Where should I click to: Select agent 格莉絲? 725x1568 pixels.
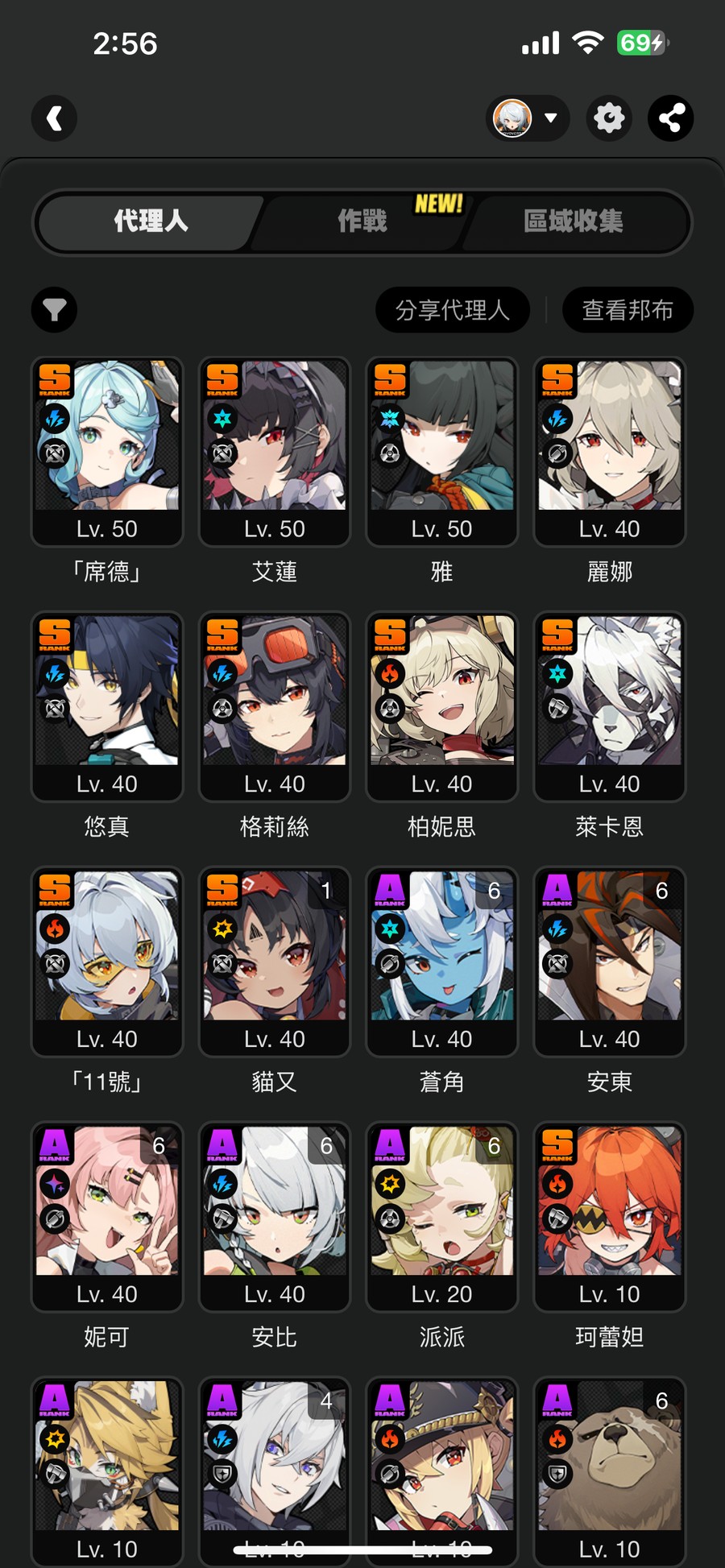click(275, 706)
